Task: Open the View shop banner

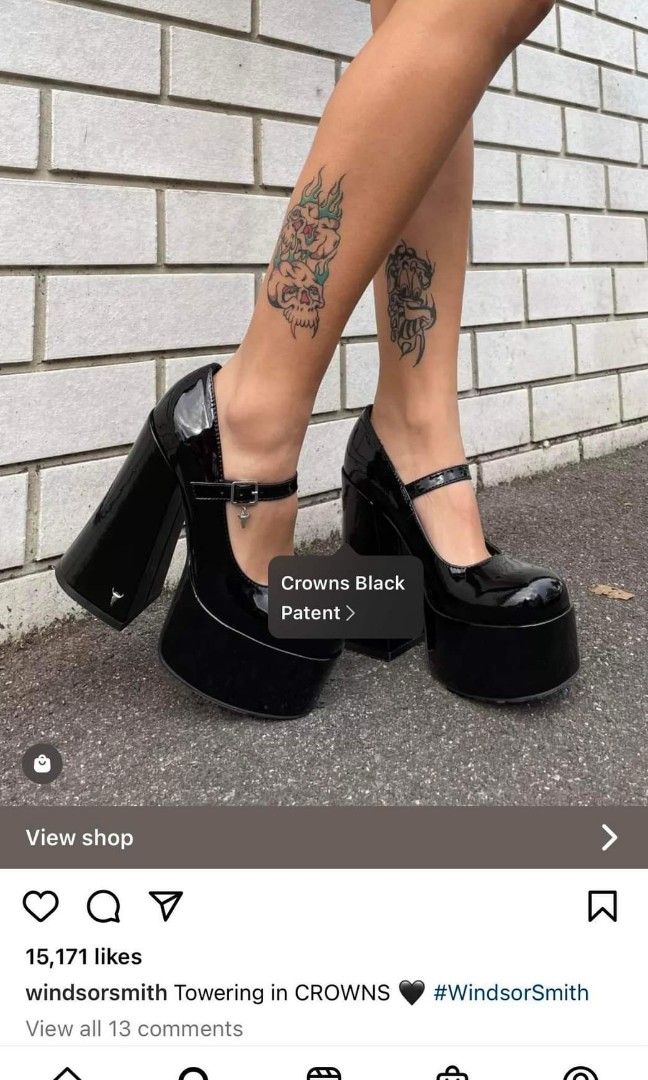Action: (324, 838)
